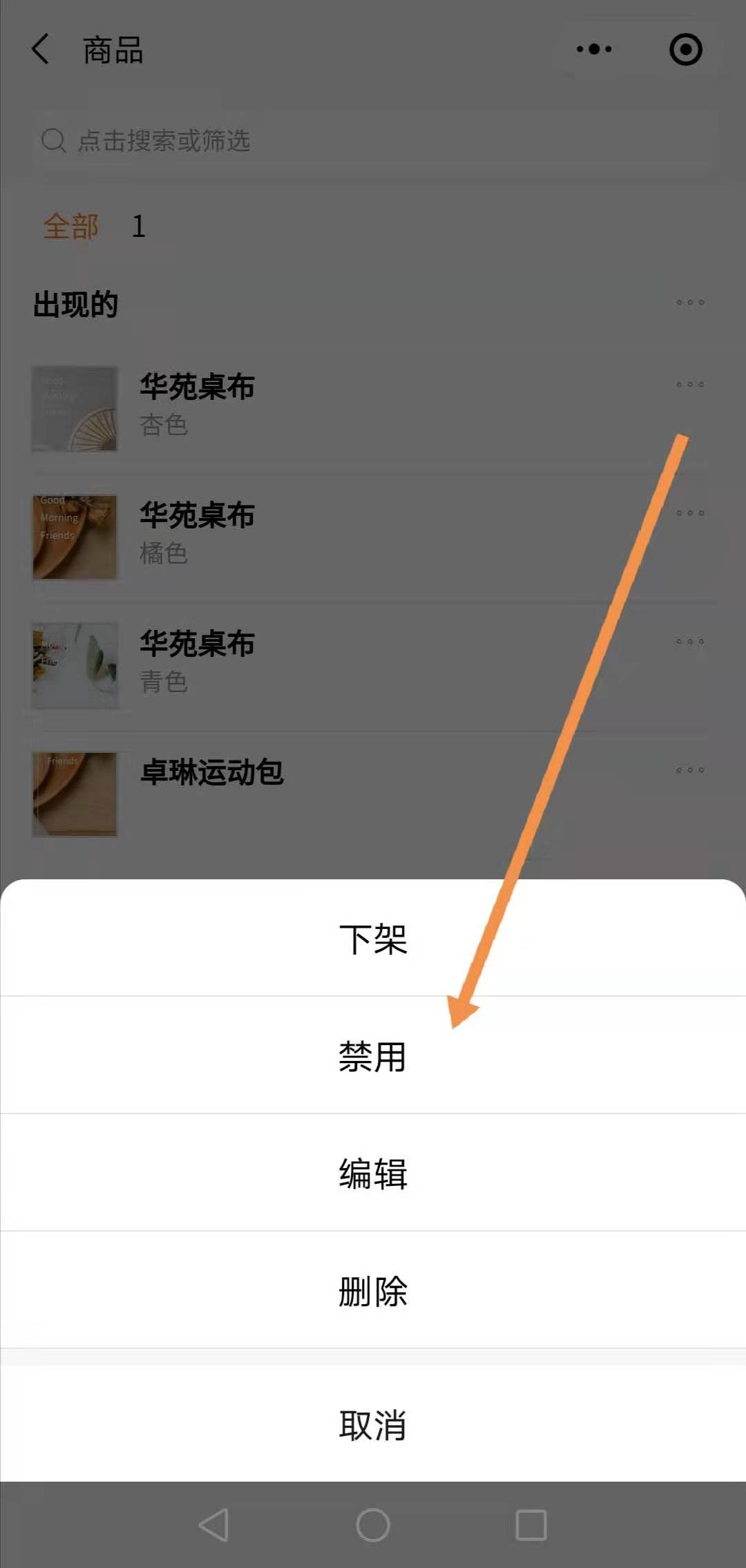Go back to the Android home screen
Image resolution: width=746 pixels, height=1568 pixels.
(x=373, y=1524)
